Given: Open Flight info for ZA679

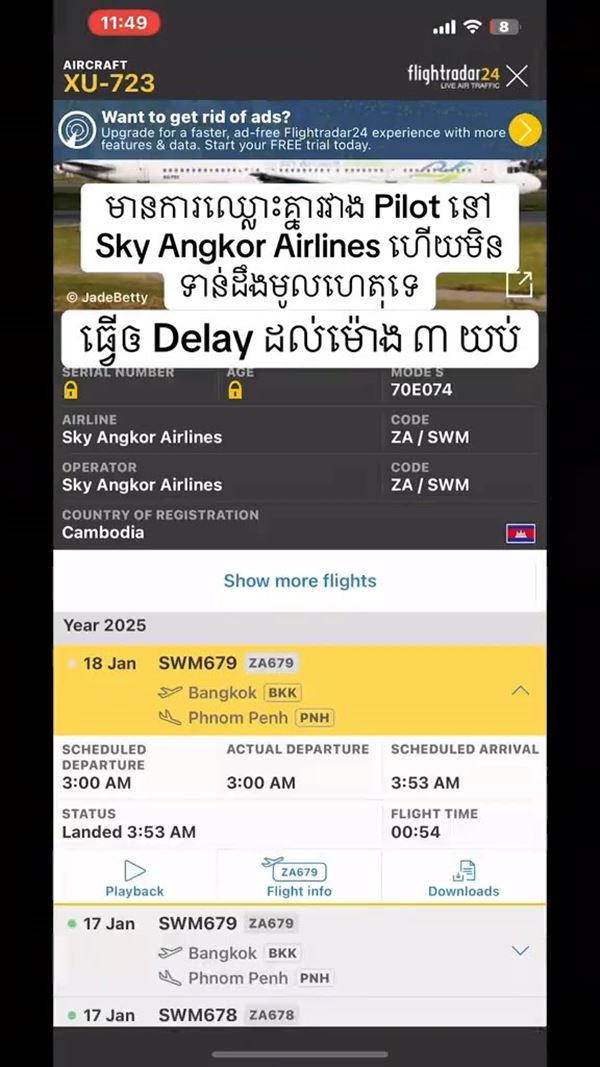Looking at the screenshot, I should tap(299, 878).
